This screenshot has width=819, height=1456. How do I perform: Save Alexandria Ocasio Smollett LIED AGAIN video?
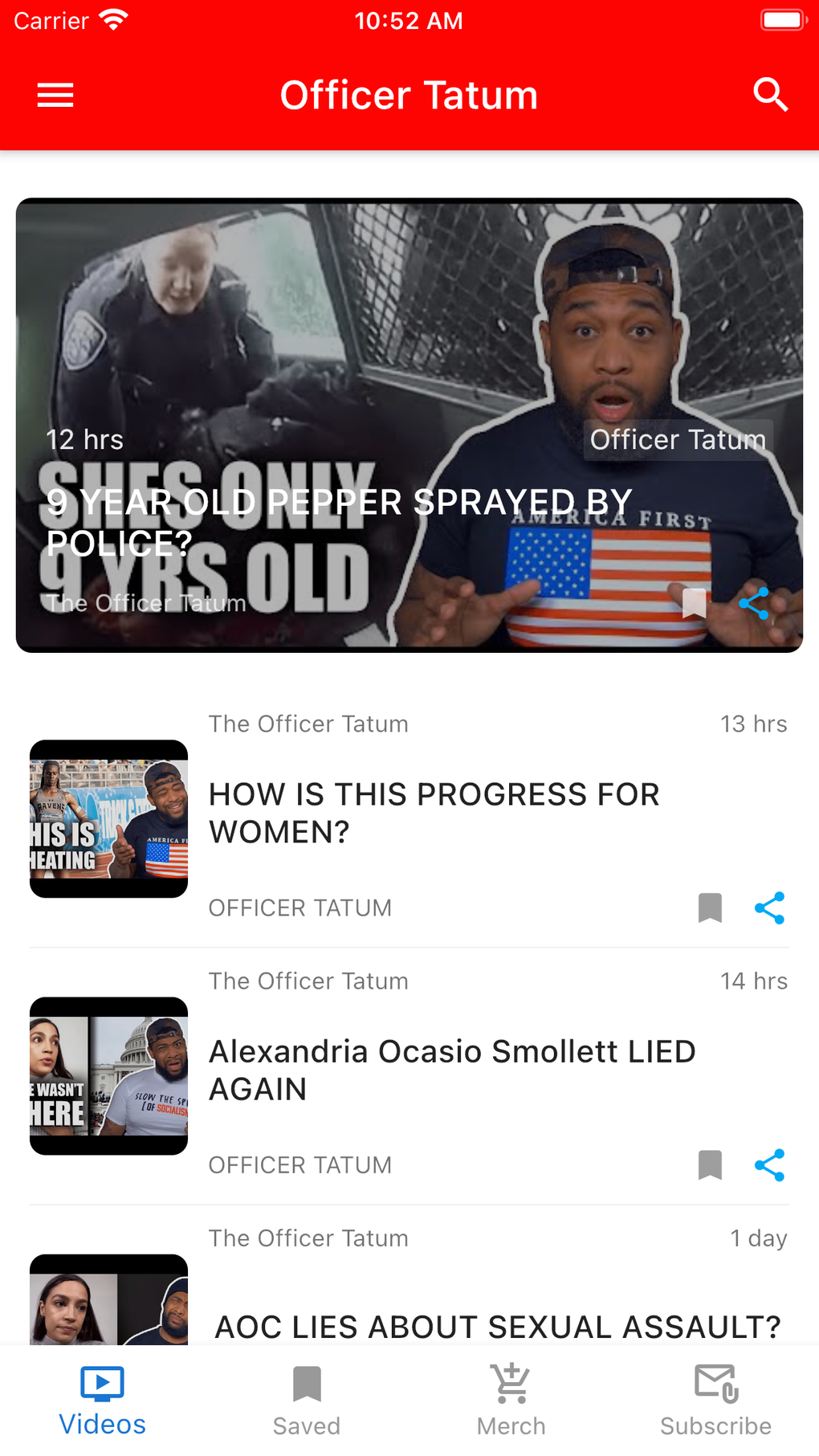point(710,1165)
